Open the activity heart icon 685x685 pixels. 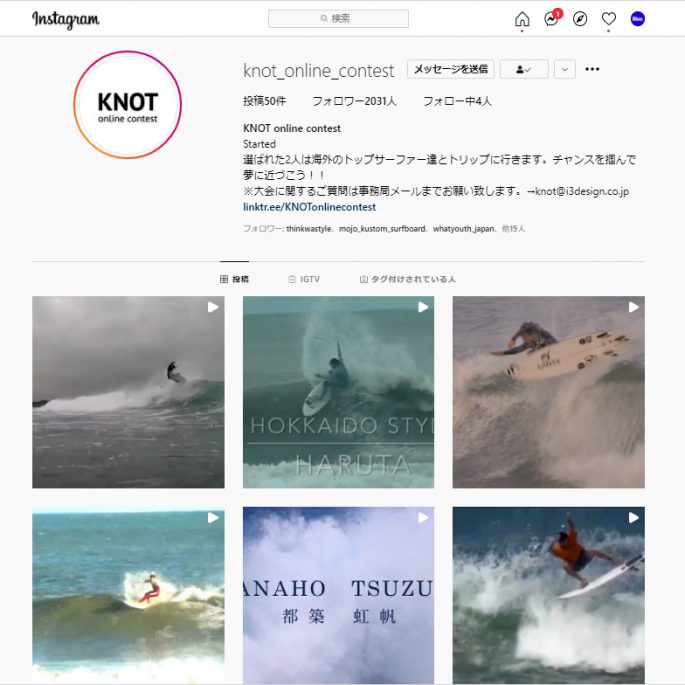click(x=608, y=19)
